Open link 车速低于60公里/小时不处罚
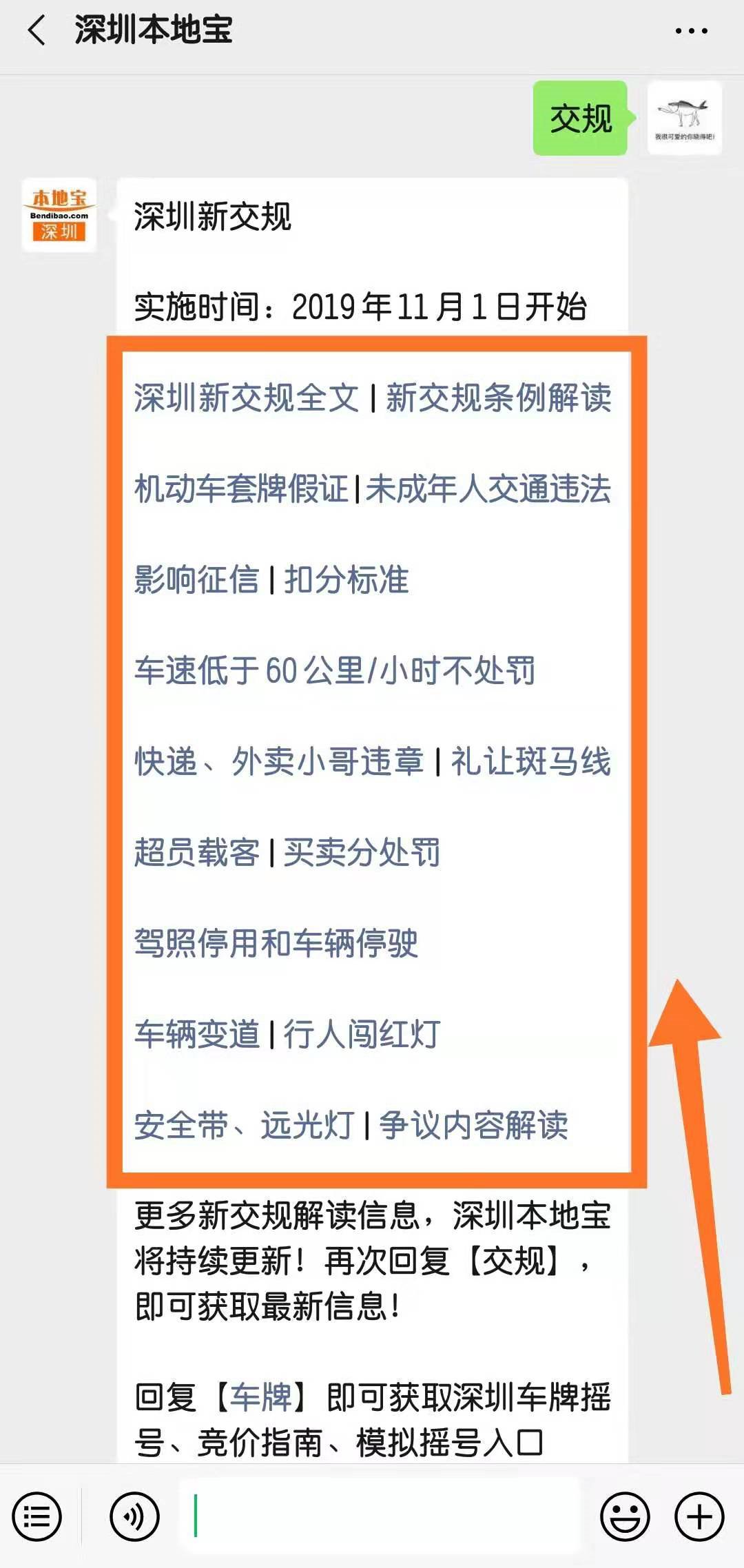Image resolution: width=744 pixels, height=1568 pixels. 335,670
